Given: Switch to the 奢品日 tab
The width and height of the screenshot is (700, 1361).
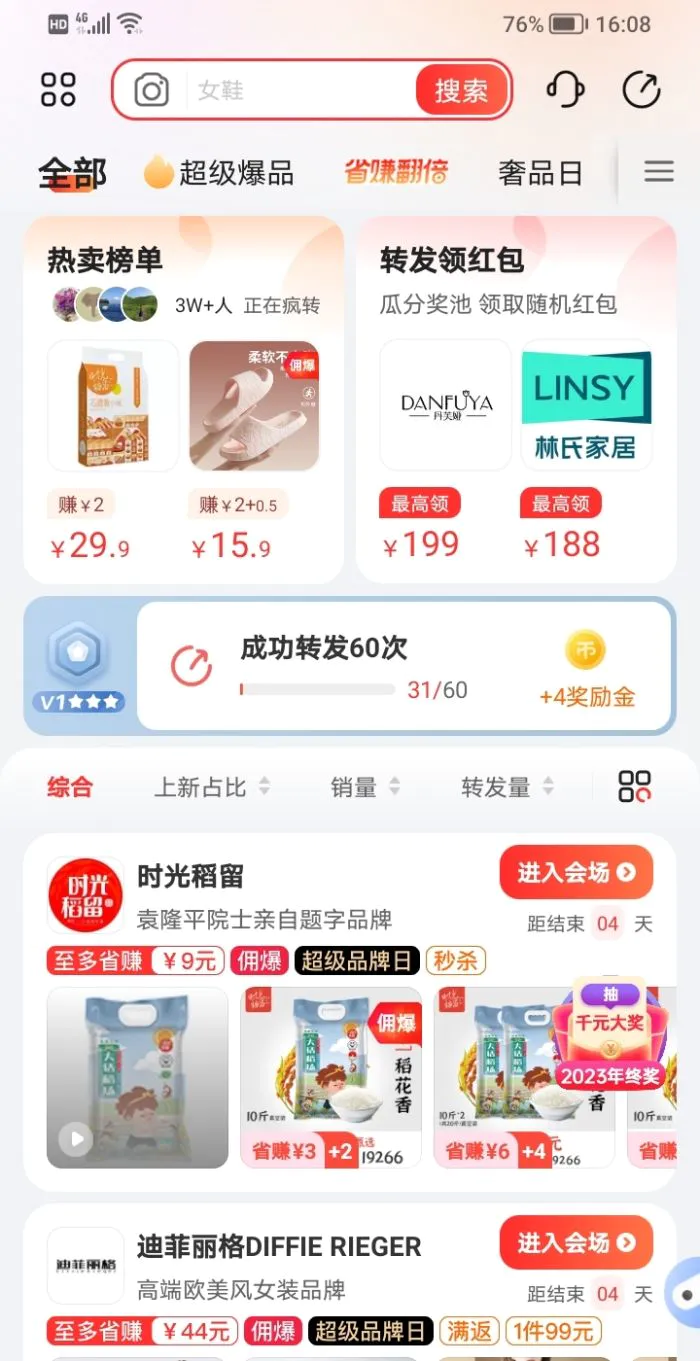Looking at the screenshot, I should [x=540, y=173].
